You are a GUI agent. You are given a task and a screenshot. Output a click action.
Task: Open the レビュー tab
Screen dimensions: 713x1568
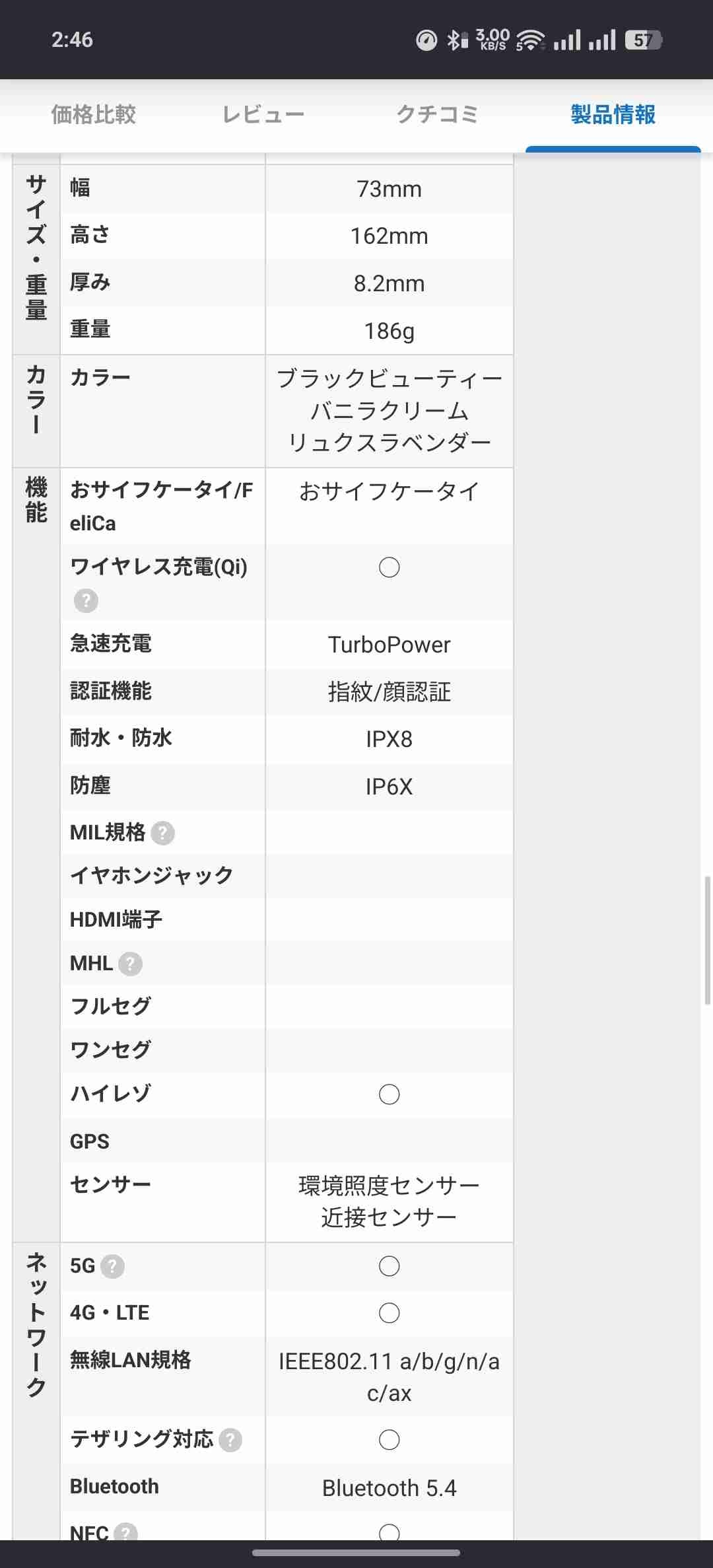tap(263, 115)
